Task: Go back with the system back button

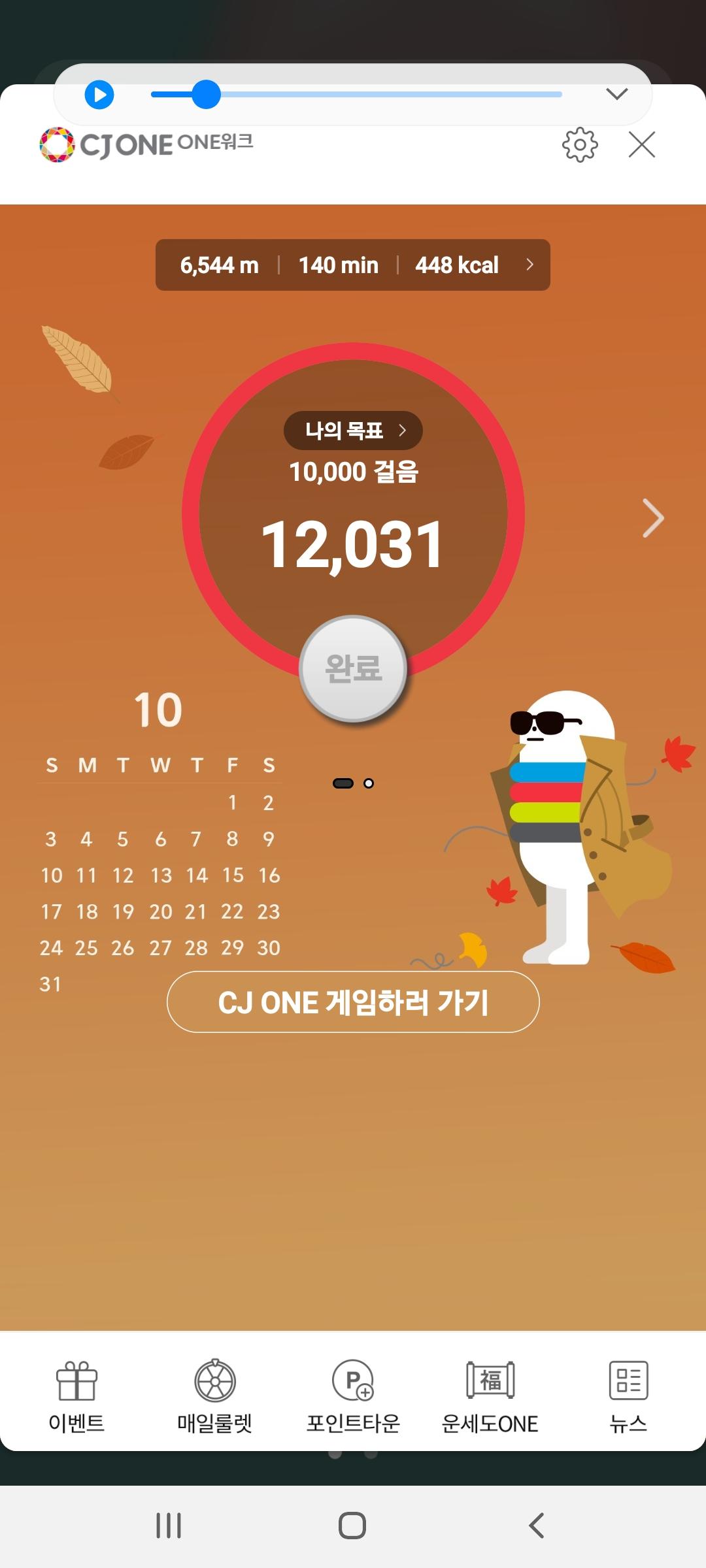Action: click(536, 1526)
